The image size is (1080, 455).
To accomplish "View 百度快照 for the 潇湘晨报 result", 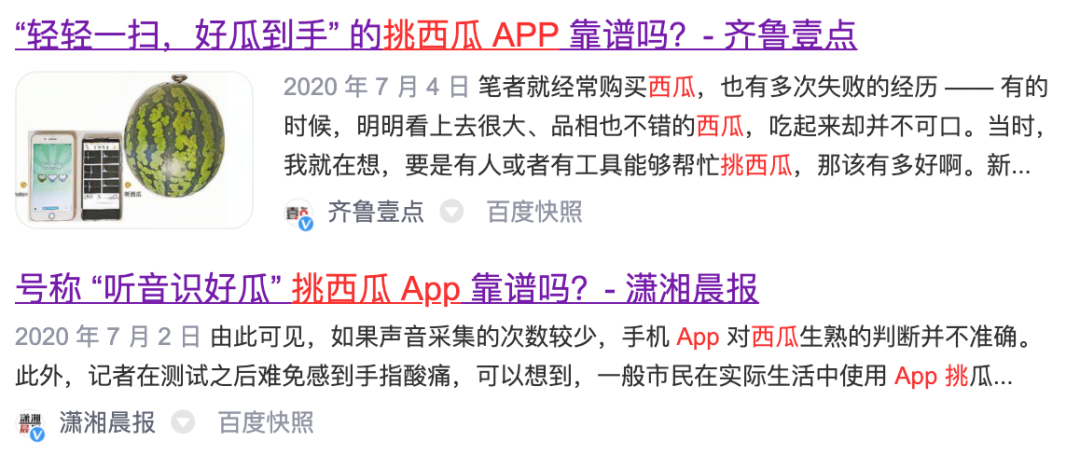I will click(x=266, y=422).
